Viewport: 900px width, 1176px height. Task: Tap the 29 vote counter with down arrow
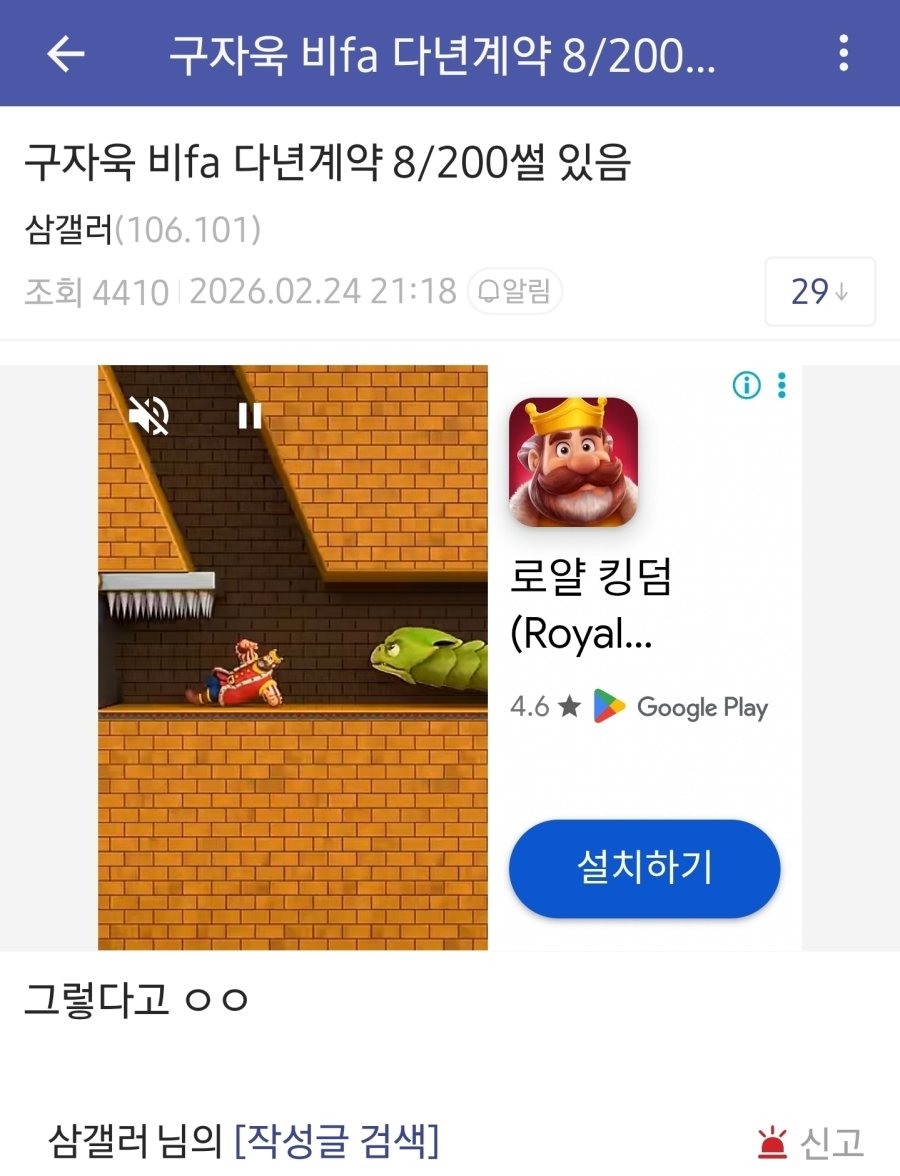coord(820,291)
